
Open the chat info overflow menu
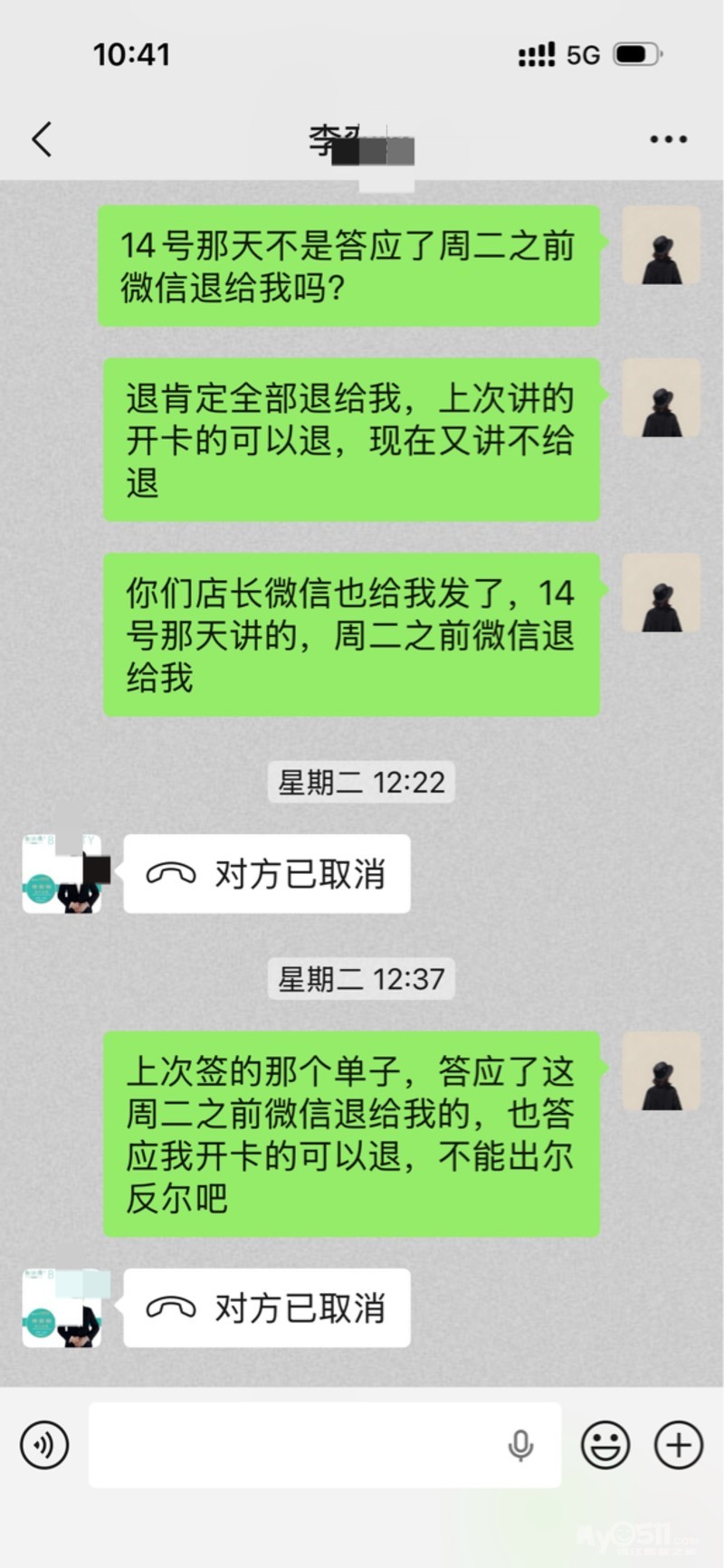[668, 139]
